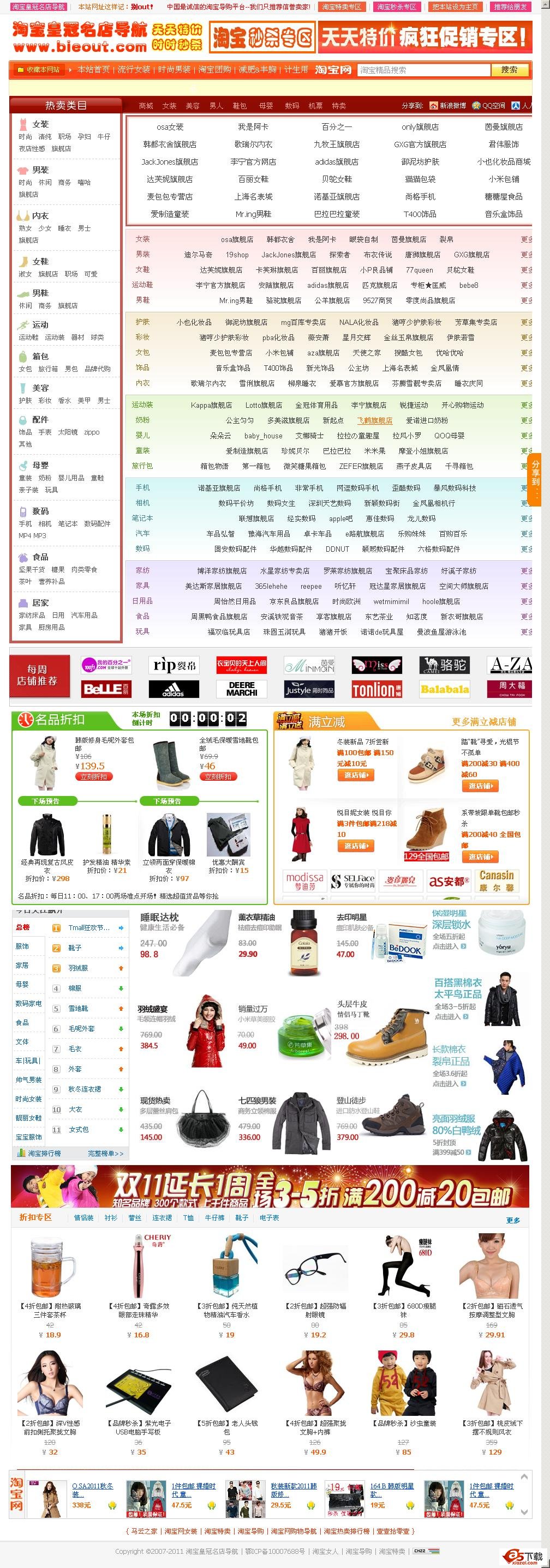
Task: Open the underlined 飞鹤旗舰店 link
Action: (x=374, y=420)
